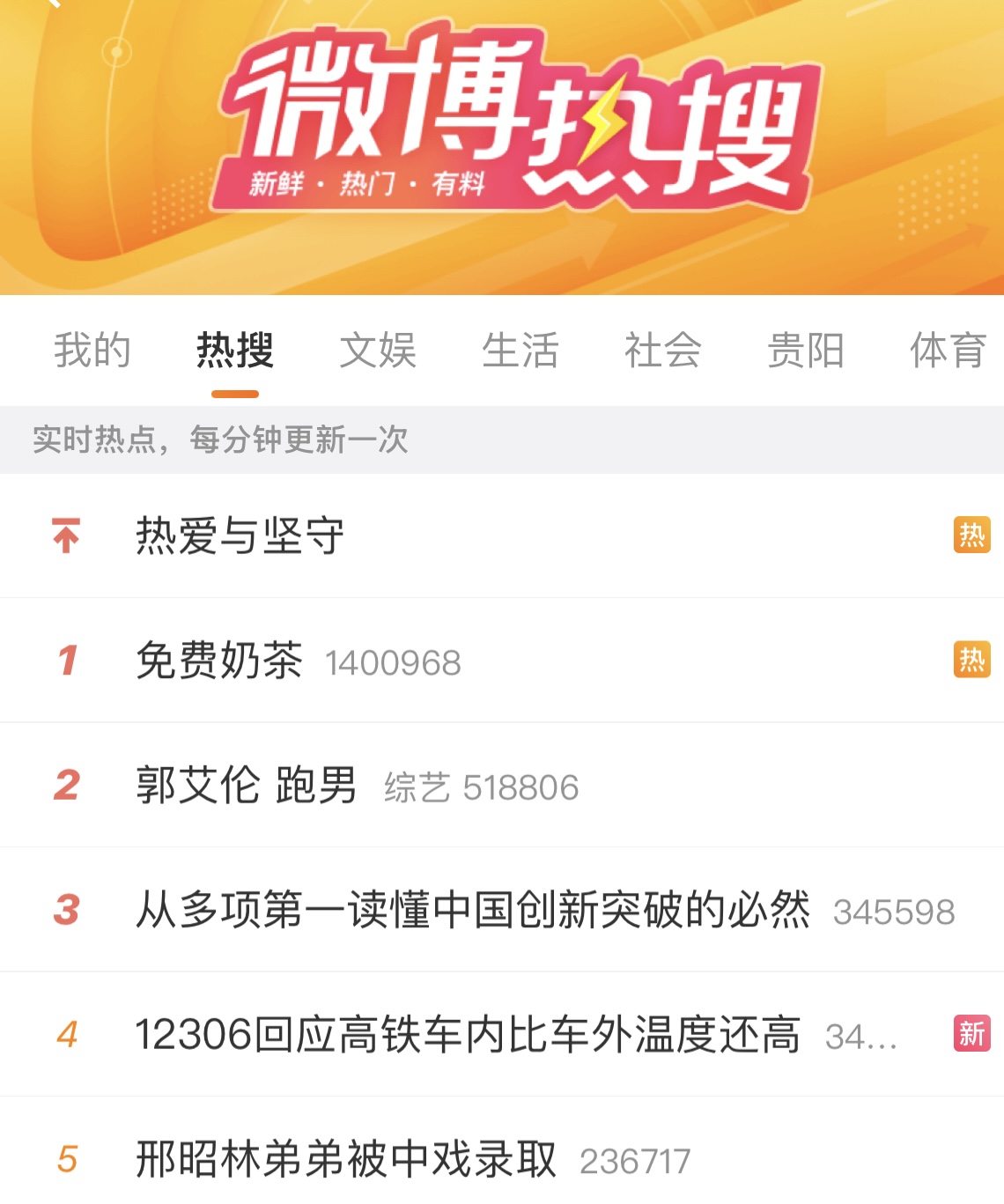
Task: Select the 热搜 tab
Action: tap(235, 351)
